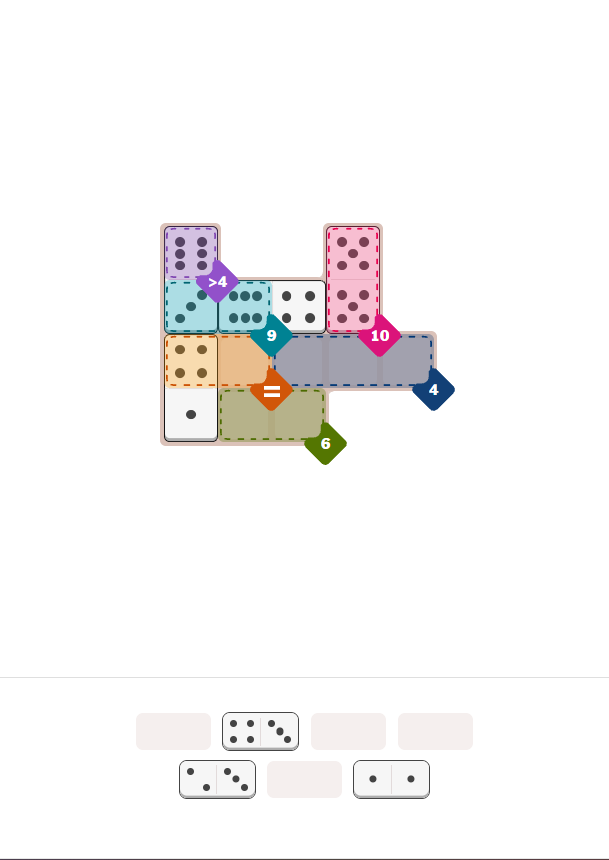609x860 pixels.
Task: Tap the placed six-three vertical domino
Action: (191, 280)
